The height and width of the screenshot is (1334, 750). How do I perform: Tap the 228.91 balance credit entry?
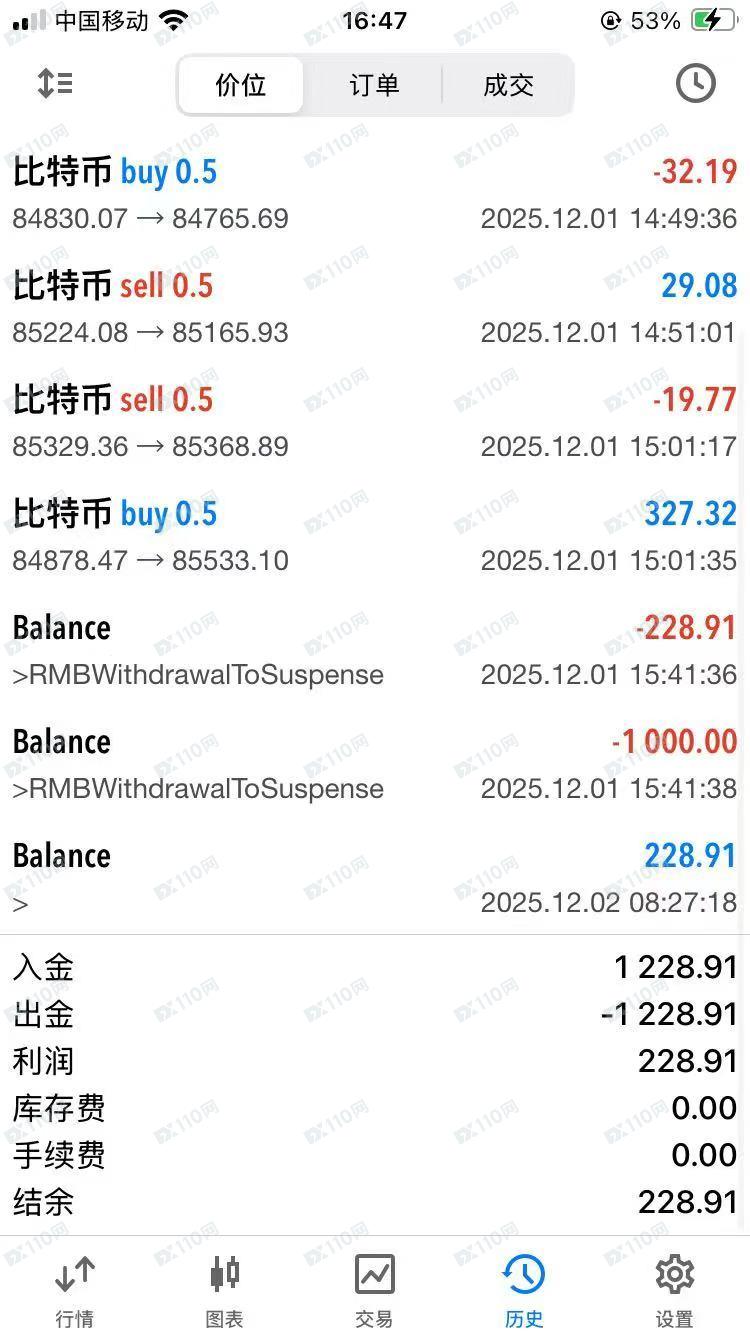pos(375,876)
